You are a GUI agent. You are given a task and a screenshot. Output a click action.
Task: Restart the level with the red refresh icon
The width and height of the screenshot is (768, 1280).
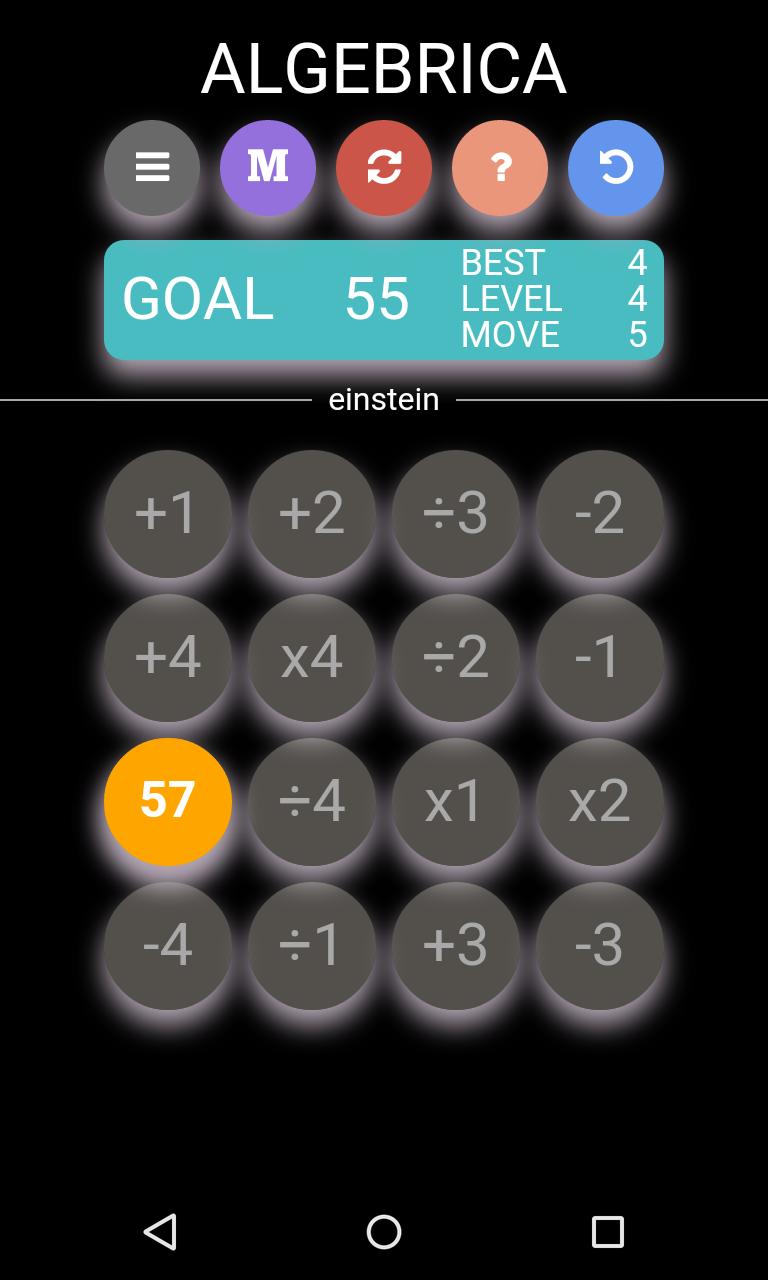384,168
